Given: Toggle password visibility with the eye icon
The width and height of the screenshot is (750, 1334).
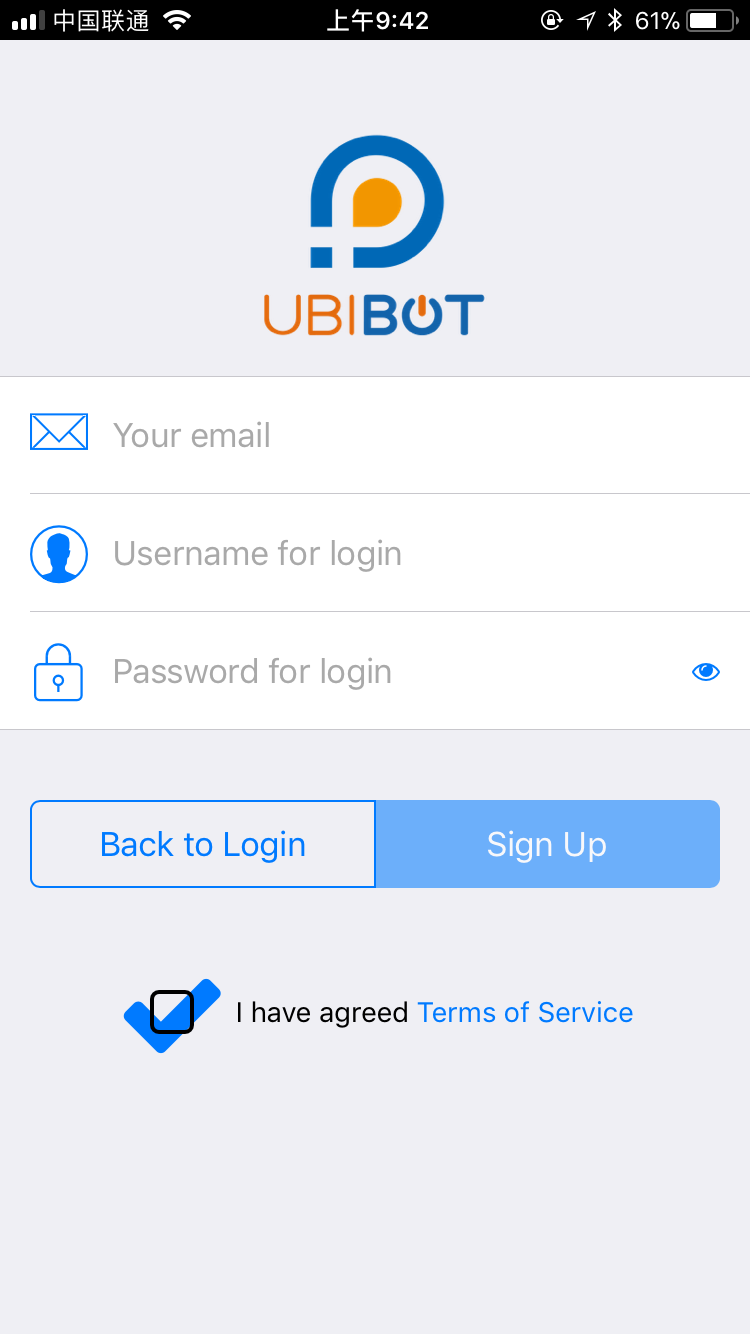Looking at the screenshot, I should pos(706,672).
